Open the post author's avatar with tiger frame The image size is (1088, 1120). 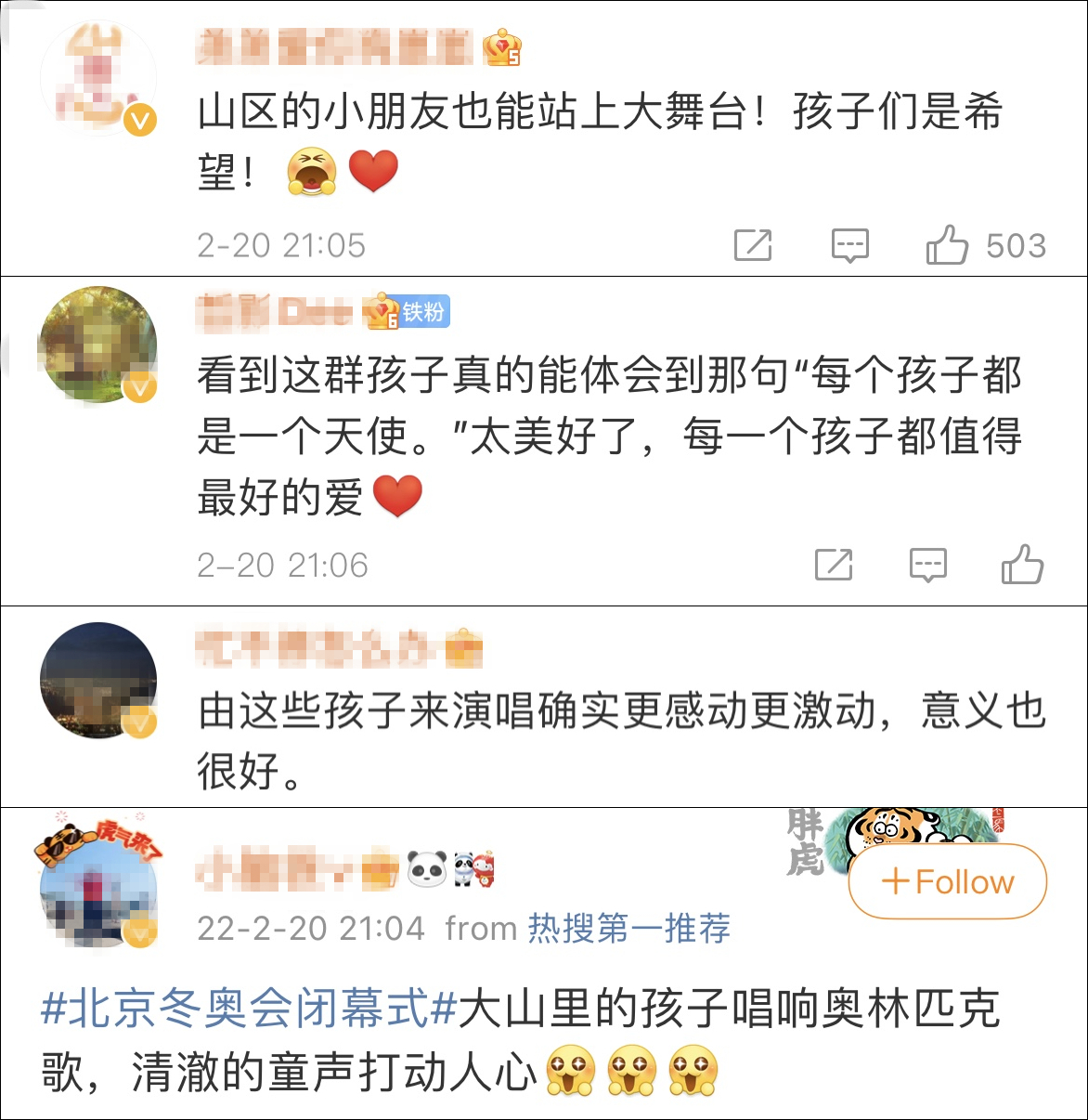click(x=98, y=883)
